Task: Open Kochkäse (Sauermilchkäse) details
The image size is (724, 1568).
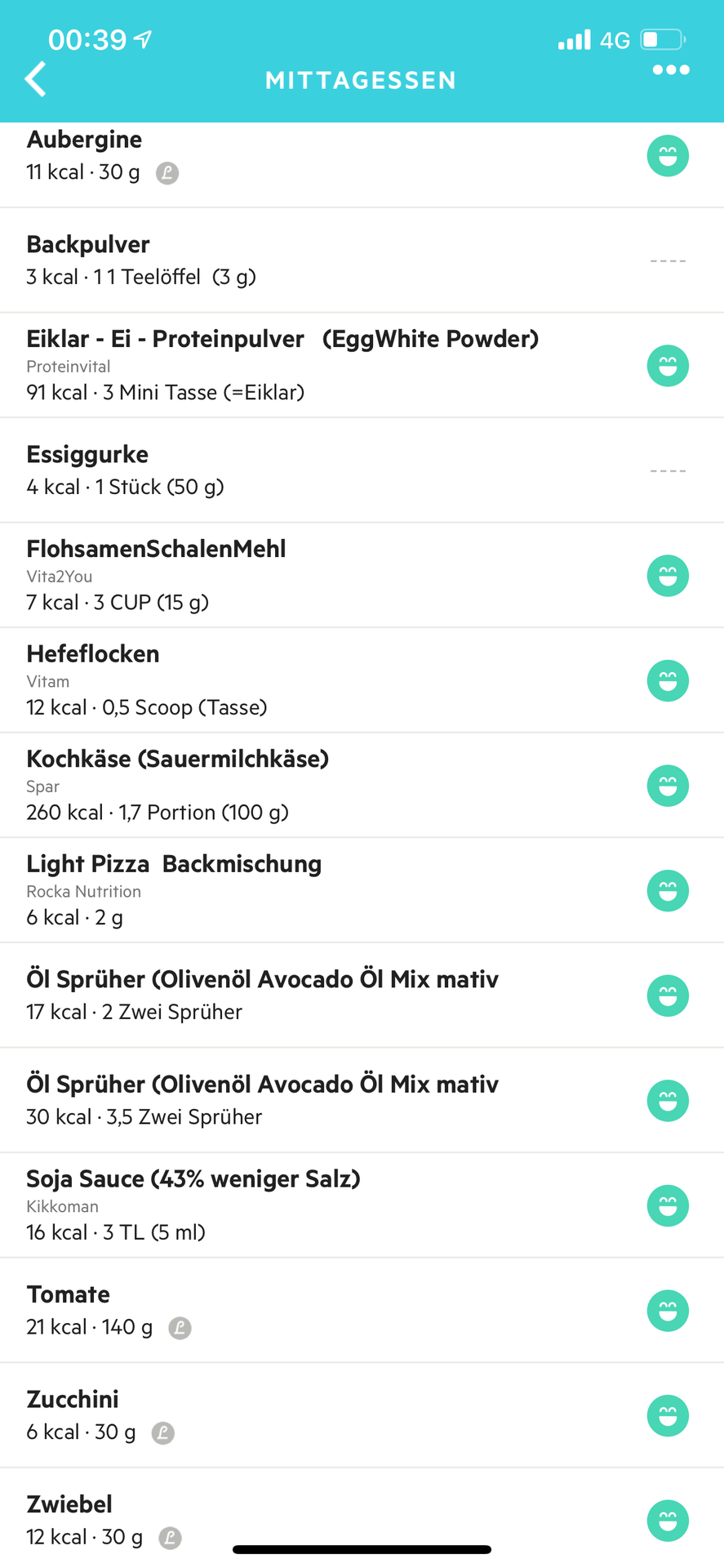Action: (x=362, y=786)
